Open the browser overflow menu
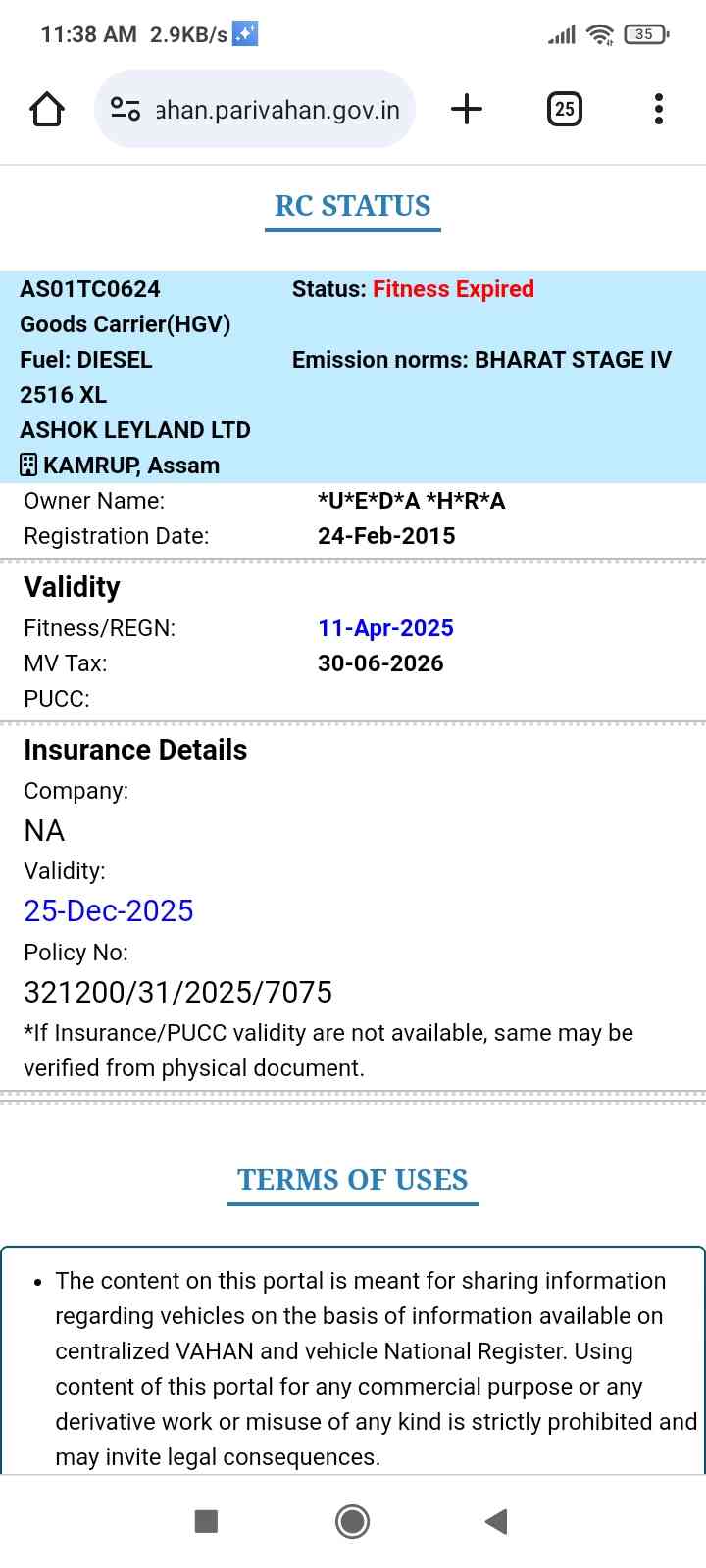 (659, 109)
